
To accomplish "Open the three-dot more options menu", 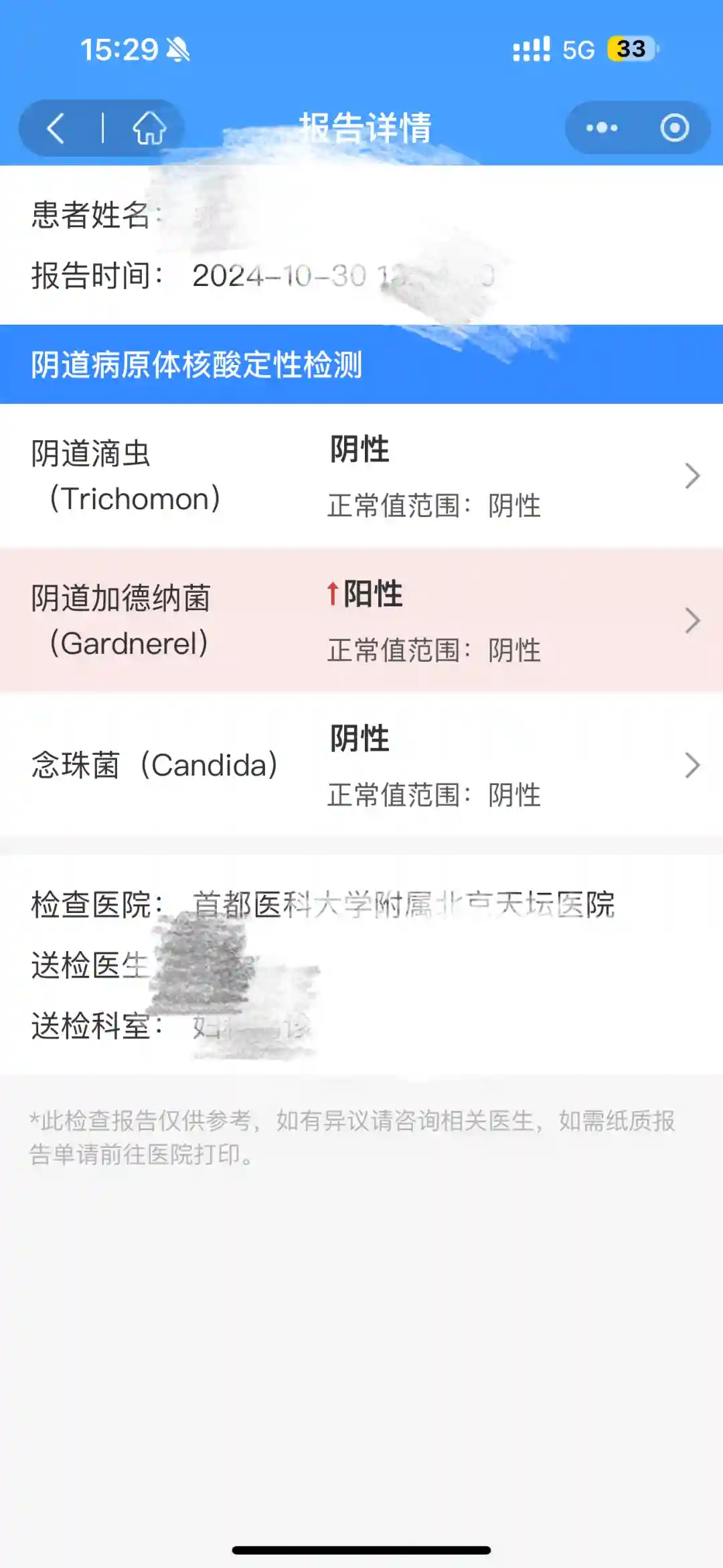I will 601,128.
